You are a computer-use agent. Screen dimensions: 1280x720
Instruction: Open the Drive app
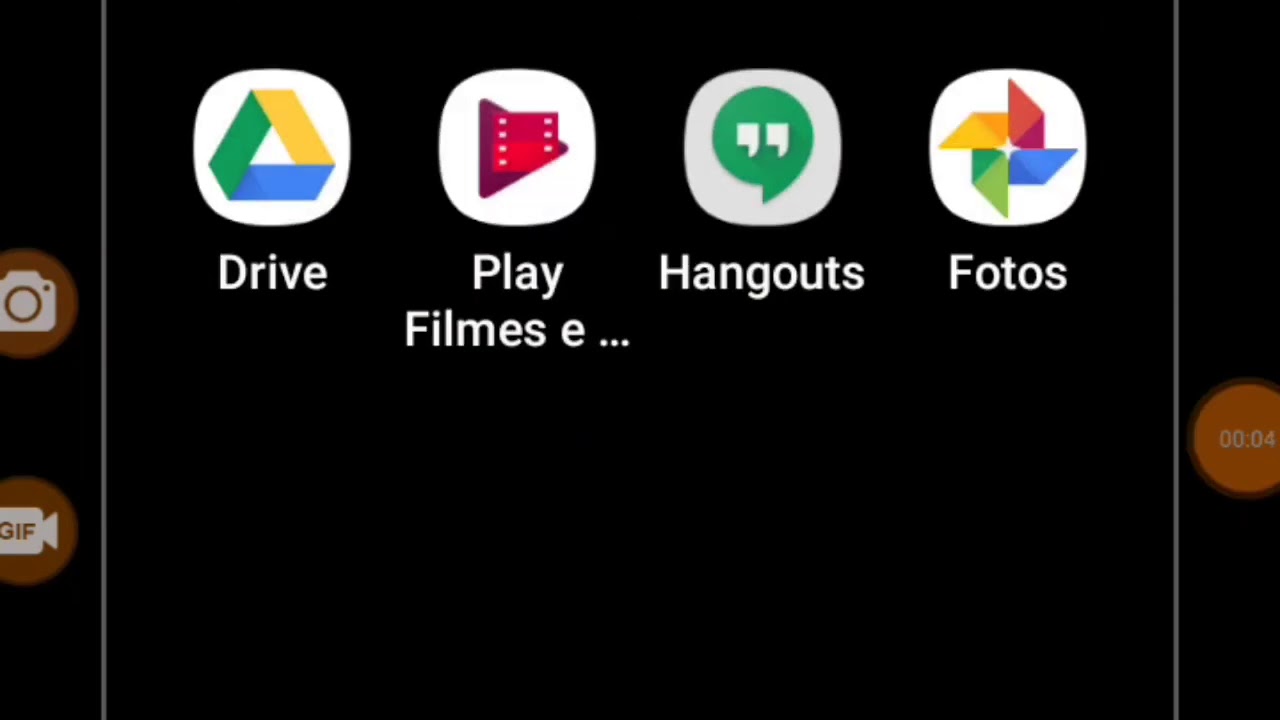(x=272, y=148)
